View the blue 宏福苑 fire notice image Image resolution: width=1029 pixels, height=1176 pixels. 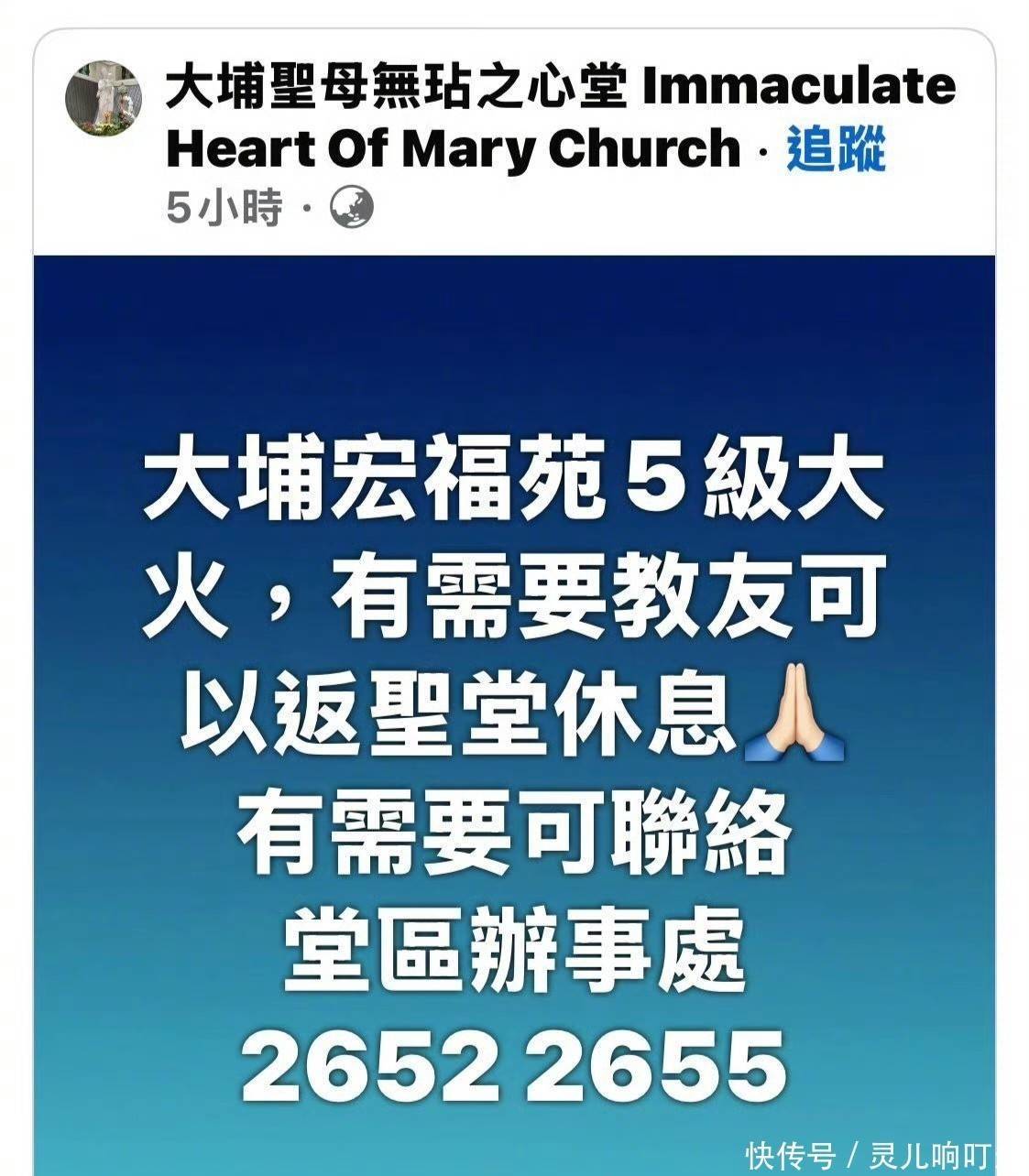pos(514,714)
